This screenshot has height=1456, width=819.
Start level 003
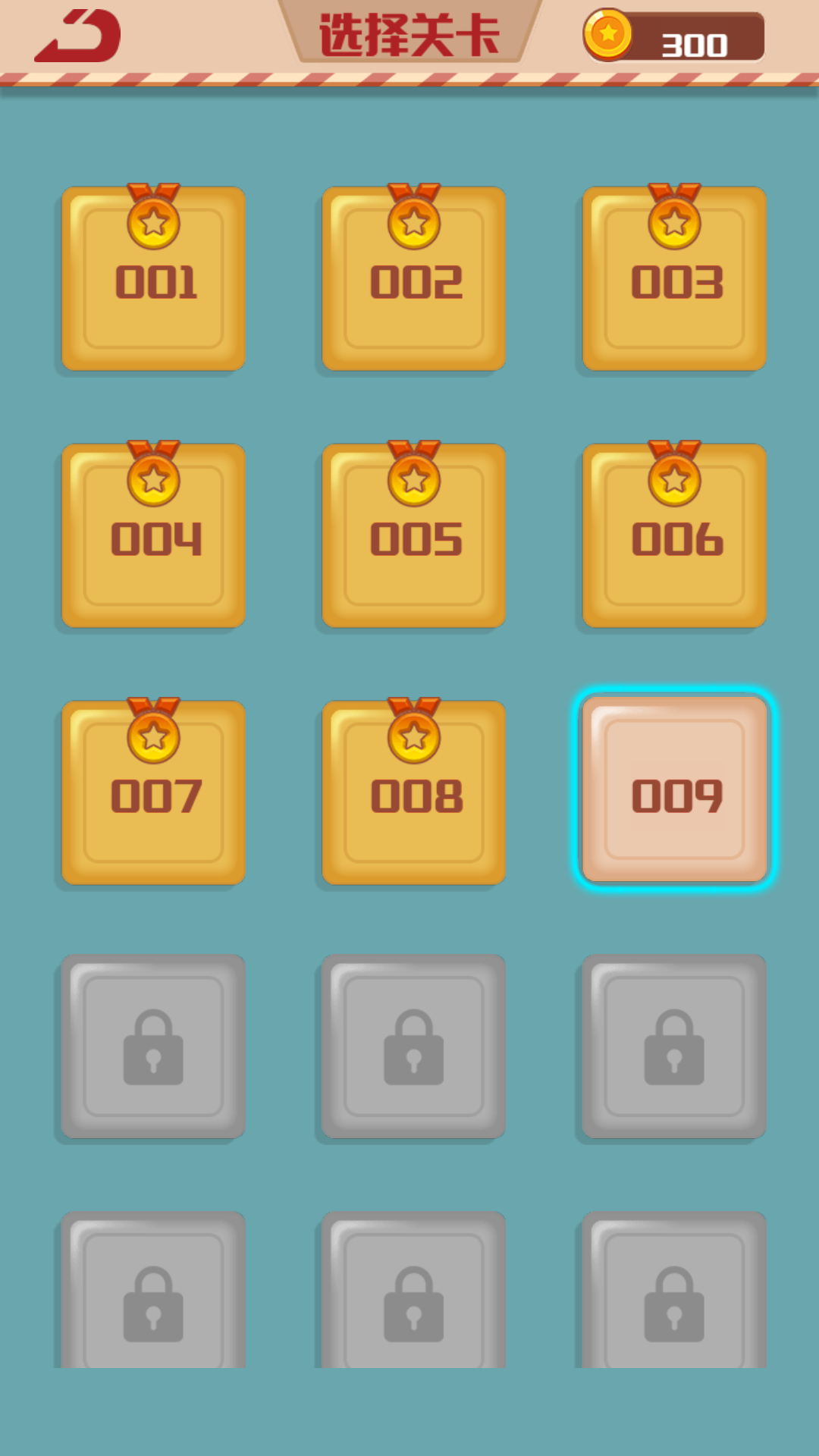(x=674, y=279)
